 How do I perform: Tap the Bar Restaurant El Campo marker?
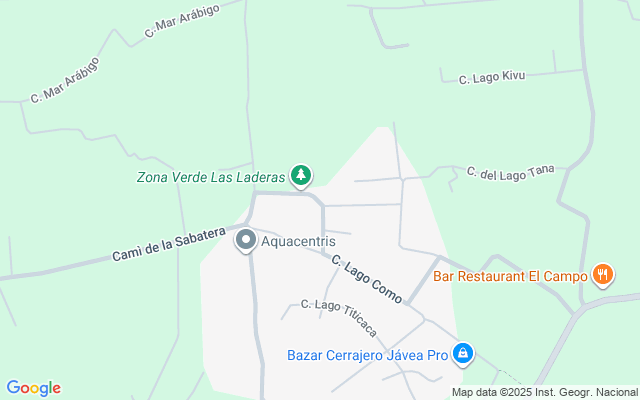tap(603, 275)
